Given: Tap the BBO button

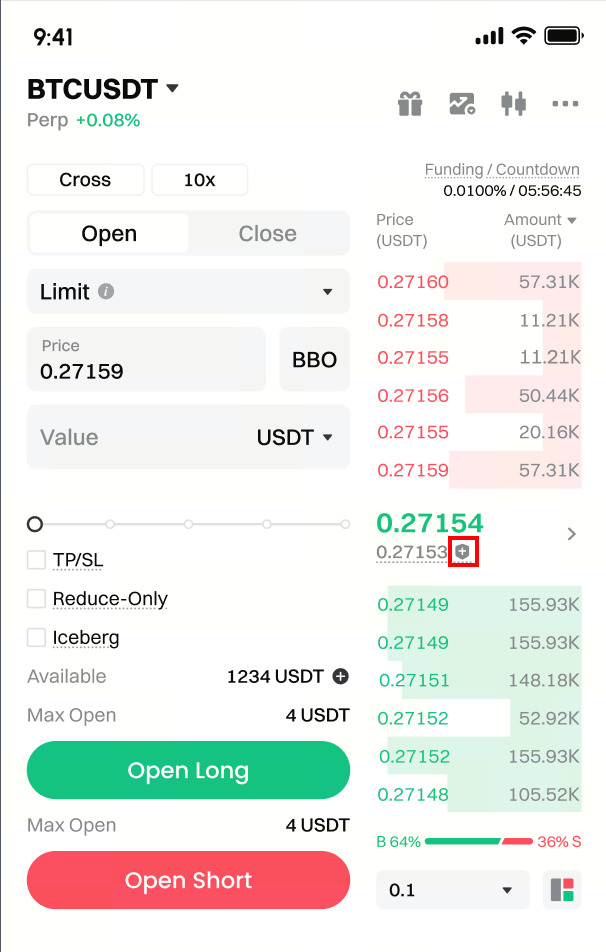Looking at the screenshot, I should 314,360.
